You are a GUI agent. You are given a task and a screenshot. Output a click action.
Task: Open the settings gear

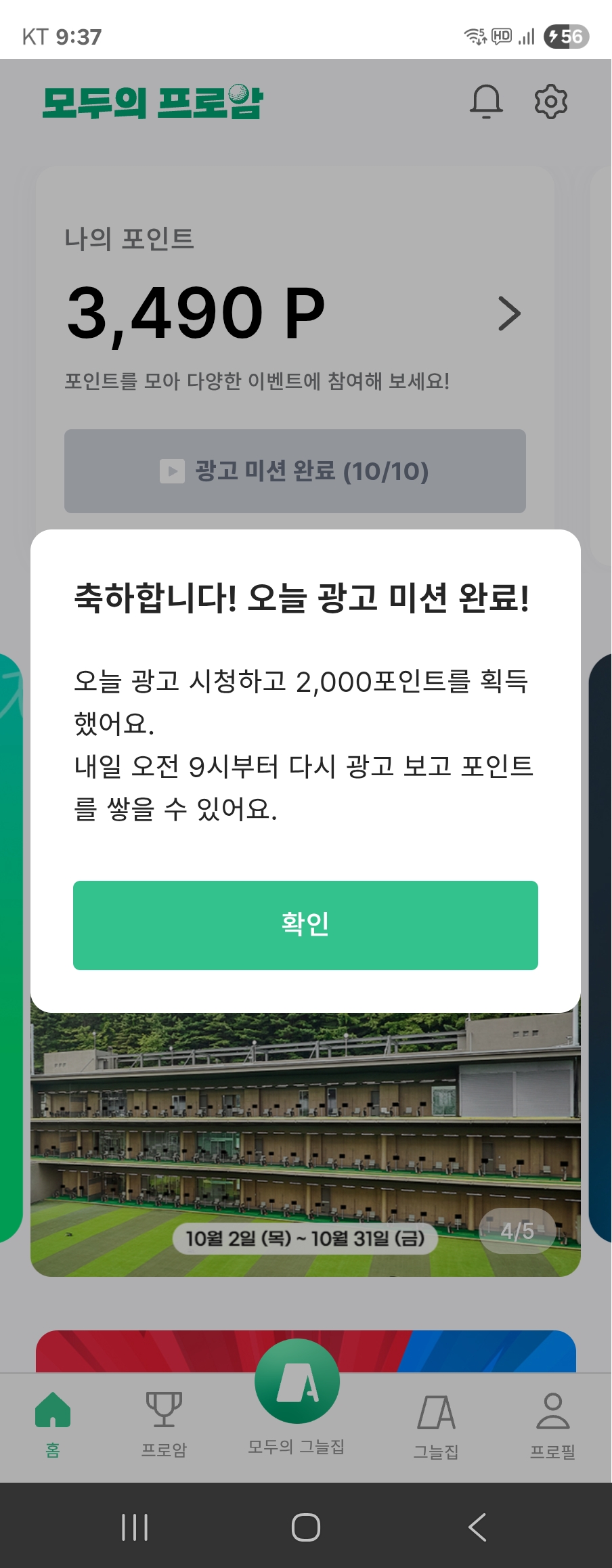coord(551,102)
